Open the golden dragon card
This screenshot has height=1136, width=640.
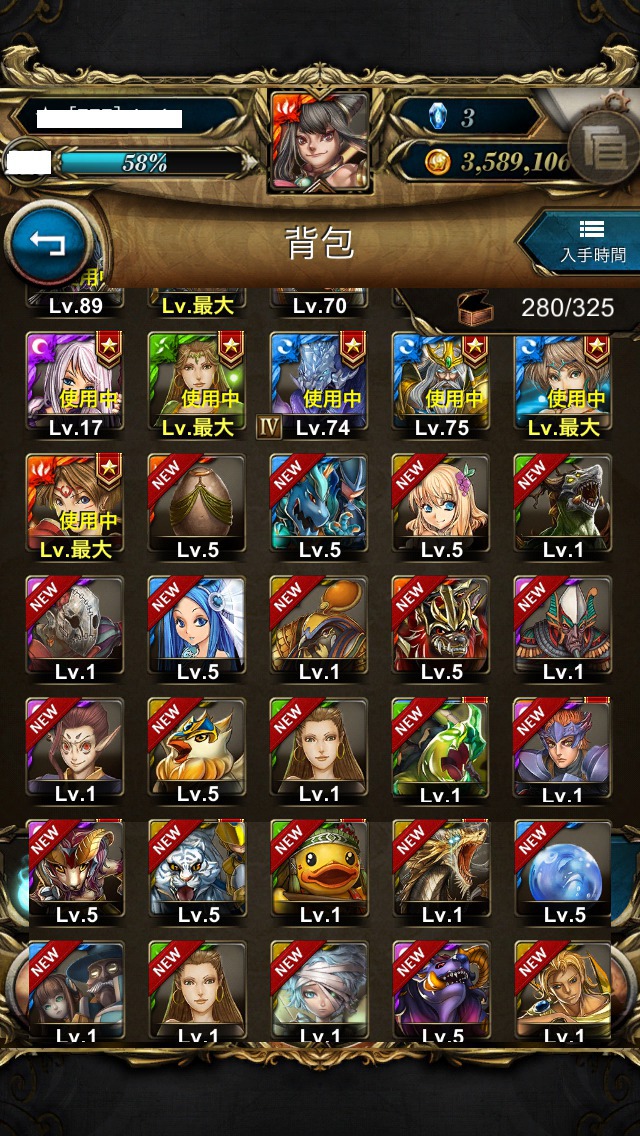pos(441,873)
